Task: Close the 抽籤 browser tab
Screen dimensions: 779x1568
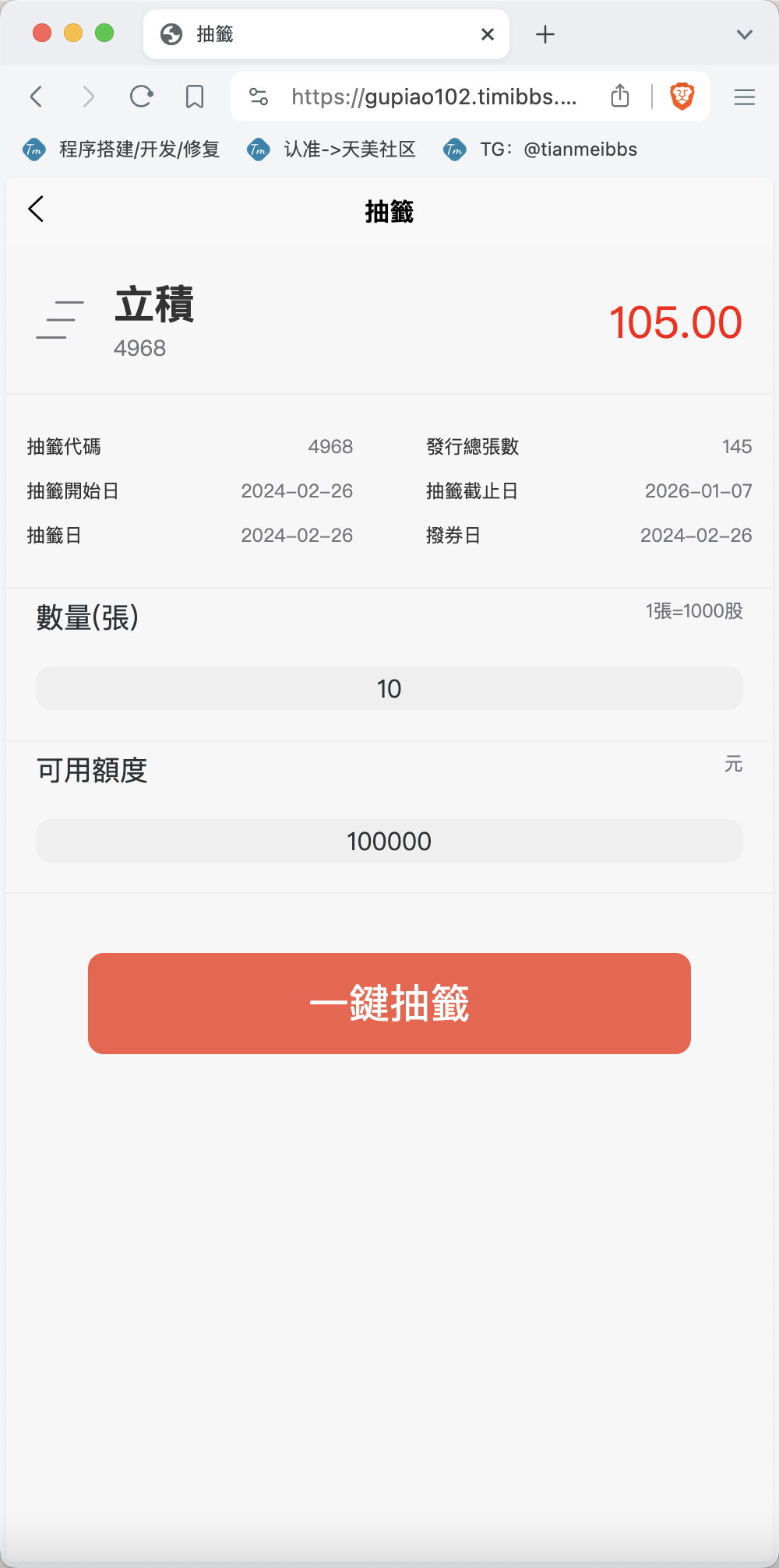Action: coord(488,34)
